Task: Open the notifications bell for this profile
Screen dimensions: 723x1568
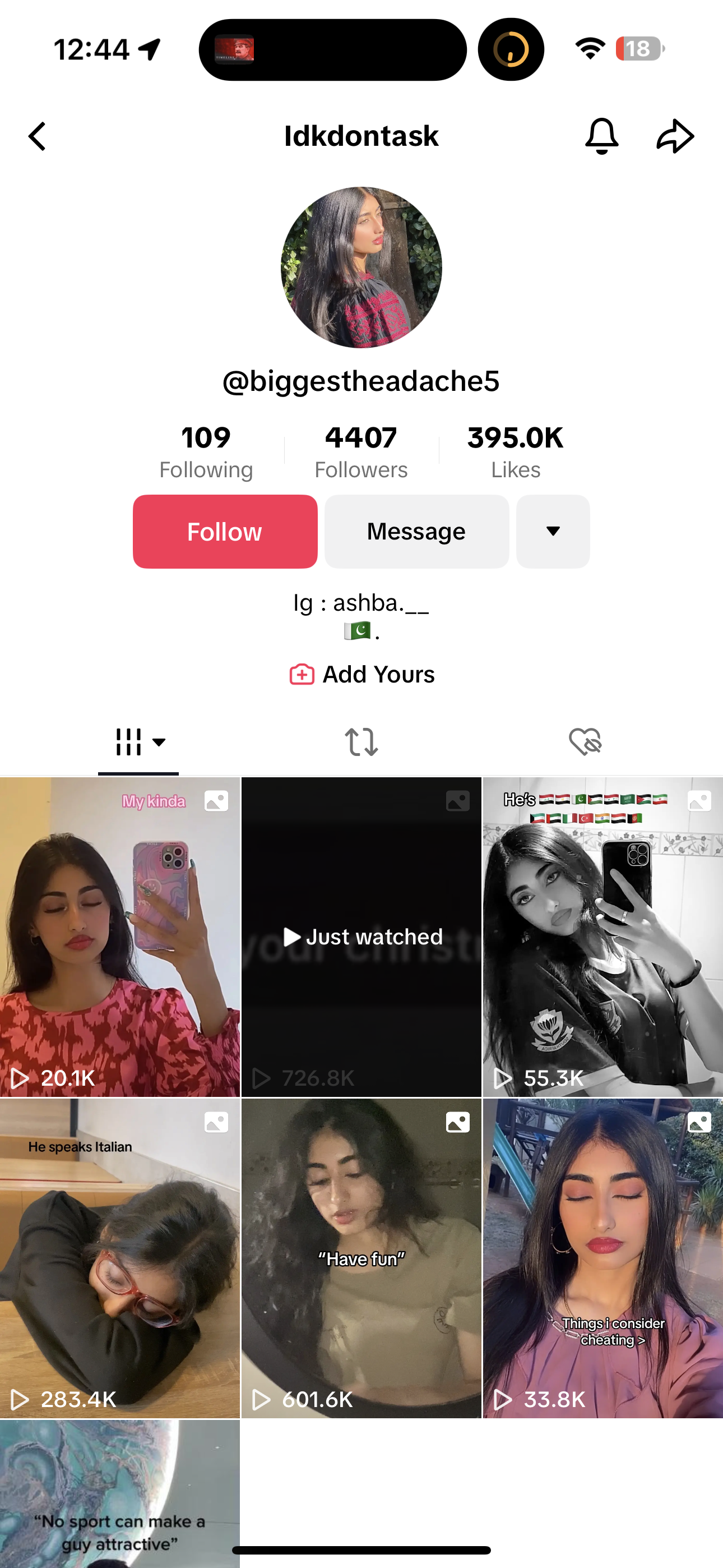Action: [x=601, y=136]
